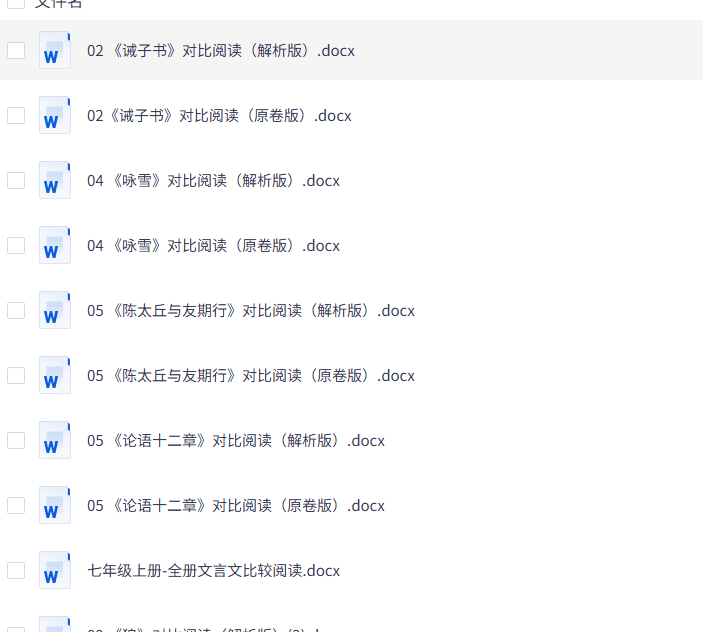Mark checkbox next to 05《论语十二章》对比阅读（原卷版）
The image size is (703, 632).
16,505
